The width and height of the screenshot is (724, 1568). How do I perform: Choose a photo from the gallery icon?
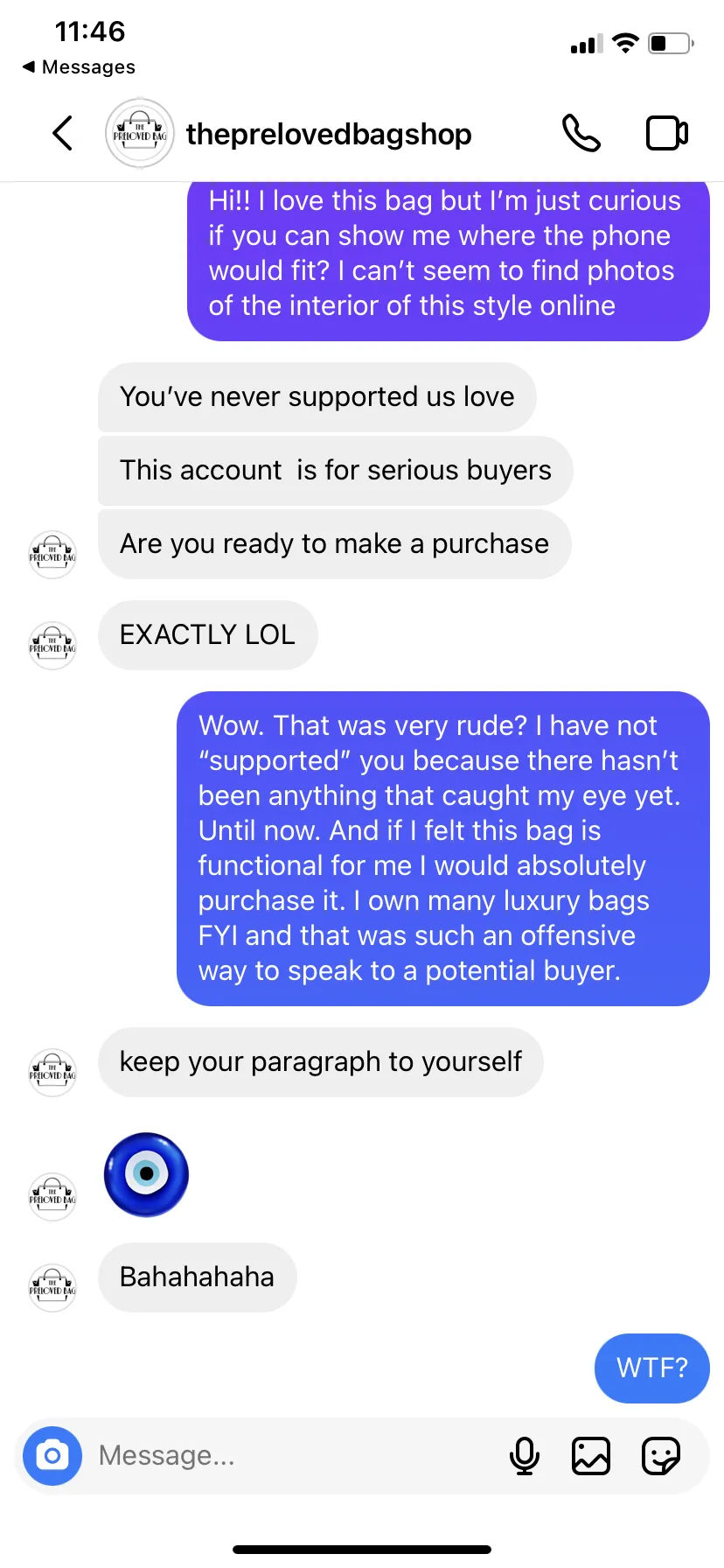591,1456
